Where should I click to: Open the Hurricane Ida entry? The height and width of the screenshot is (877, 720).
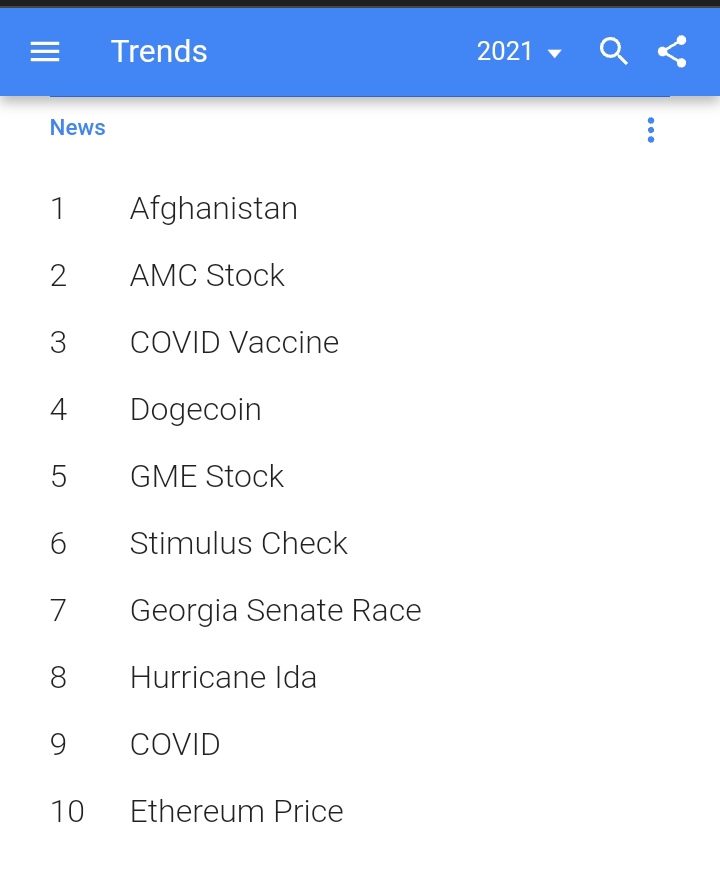pyautogui.click(x=223, y=677)
